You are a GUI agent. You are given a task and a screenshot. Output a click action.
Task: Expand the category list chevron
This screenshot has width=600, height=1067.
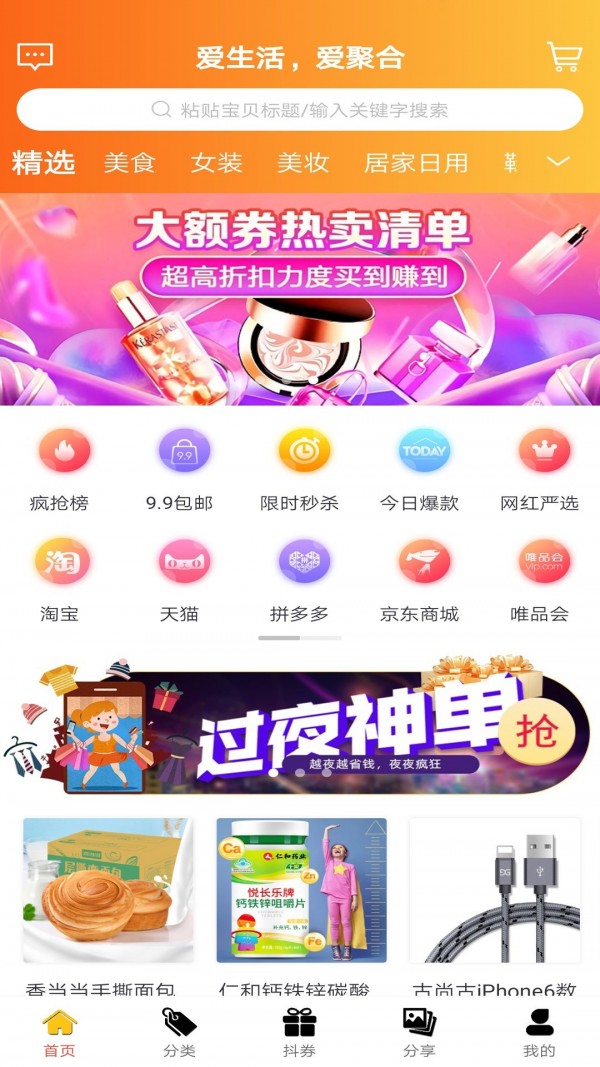(558, 162)
